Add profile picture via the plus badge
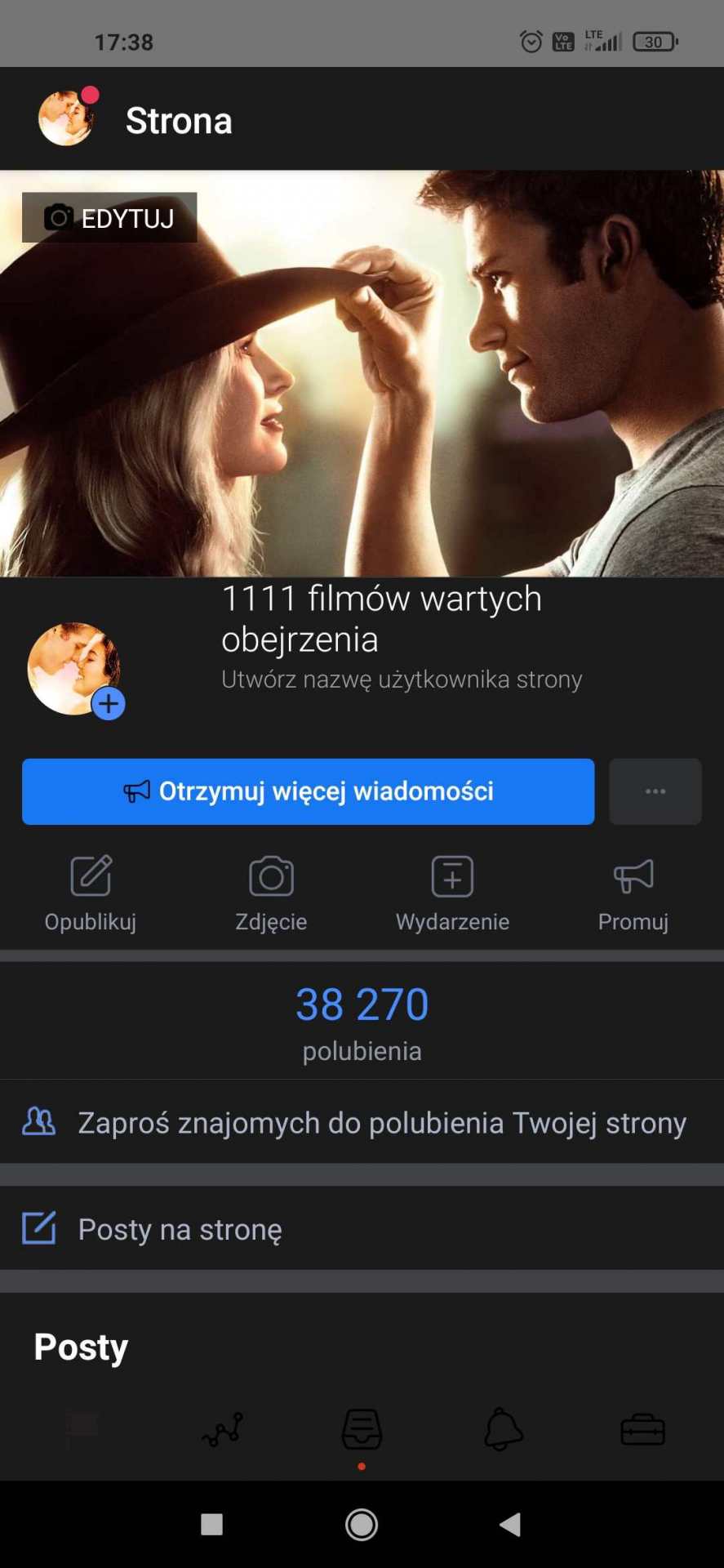Screen dimensions: 724x1568 (x=109, y=704)
